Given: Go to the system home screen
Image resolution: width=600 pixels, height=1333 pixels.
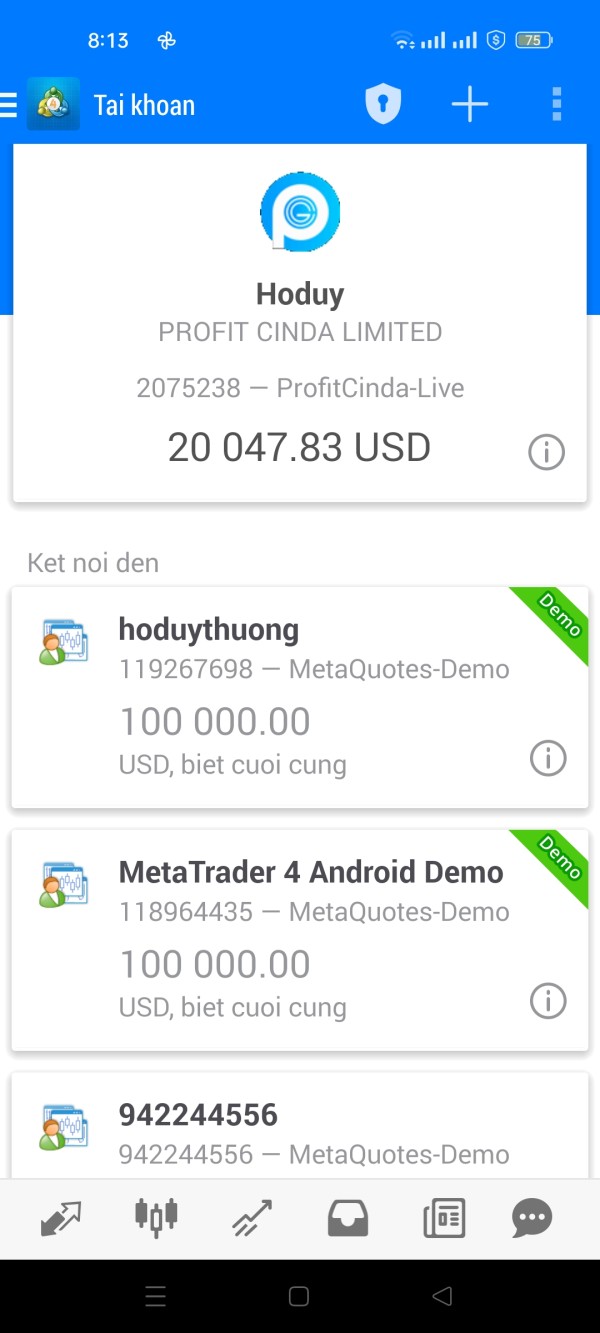Looking at the screenshot, I should click(299, 1297).
